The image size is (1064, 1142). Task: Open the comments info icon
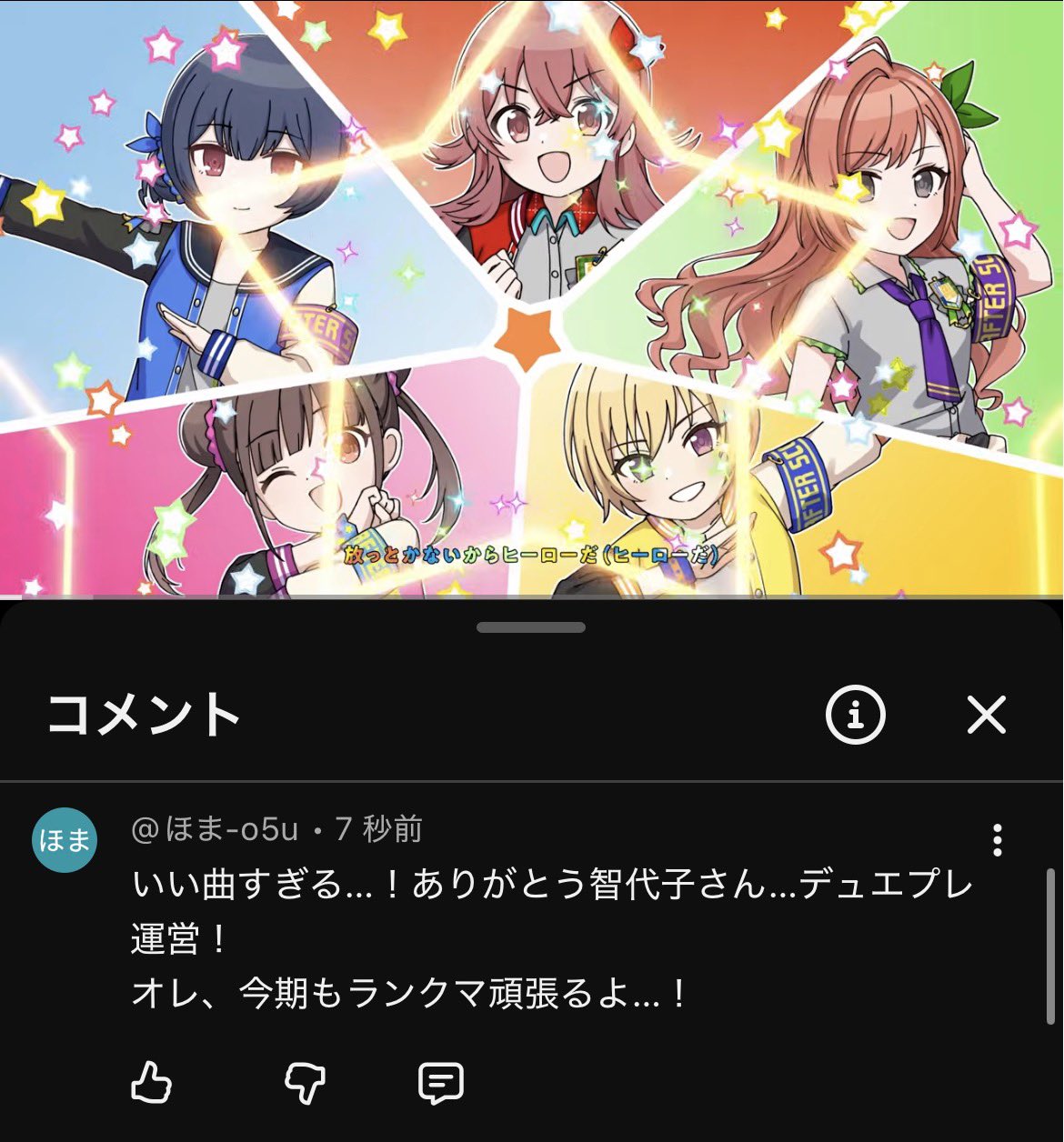tap(855, 715)
